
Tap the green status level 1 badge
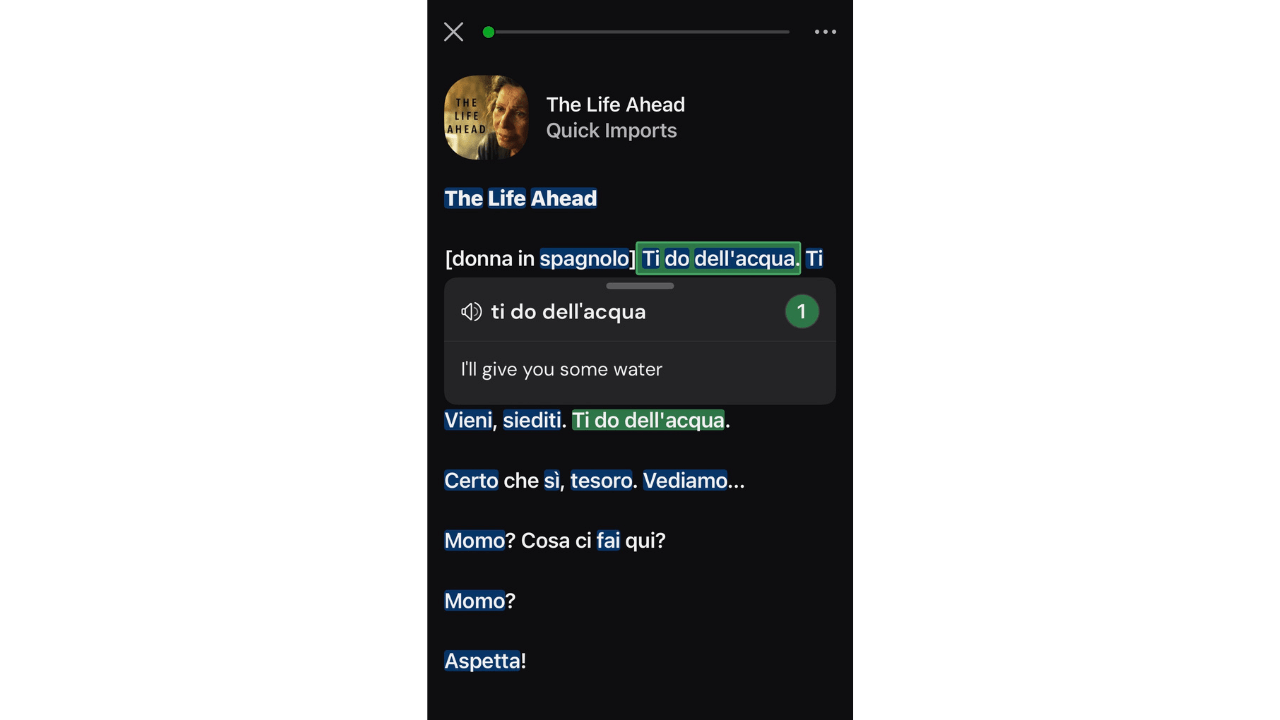click(801, 312)
